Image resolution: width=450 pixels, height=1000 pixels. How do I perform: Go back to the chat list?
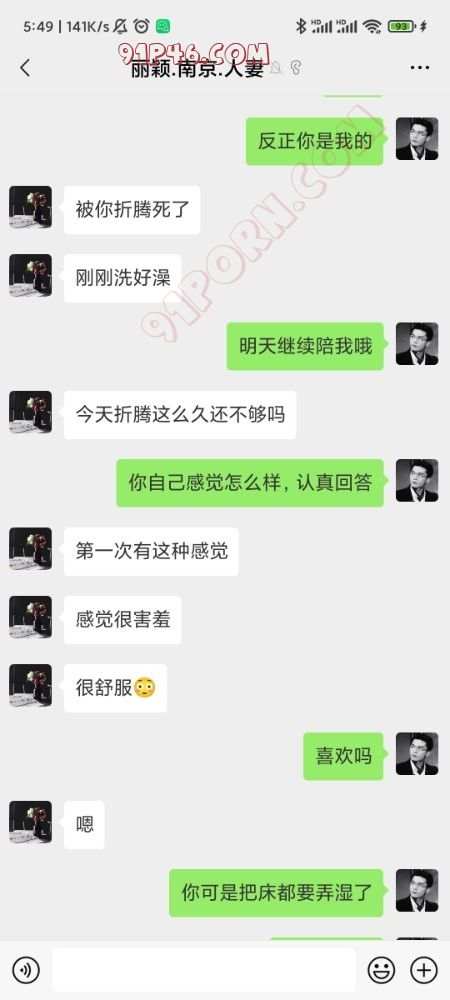click(25, 68)
